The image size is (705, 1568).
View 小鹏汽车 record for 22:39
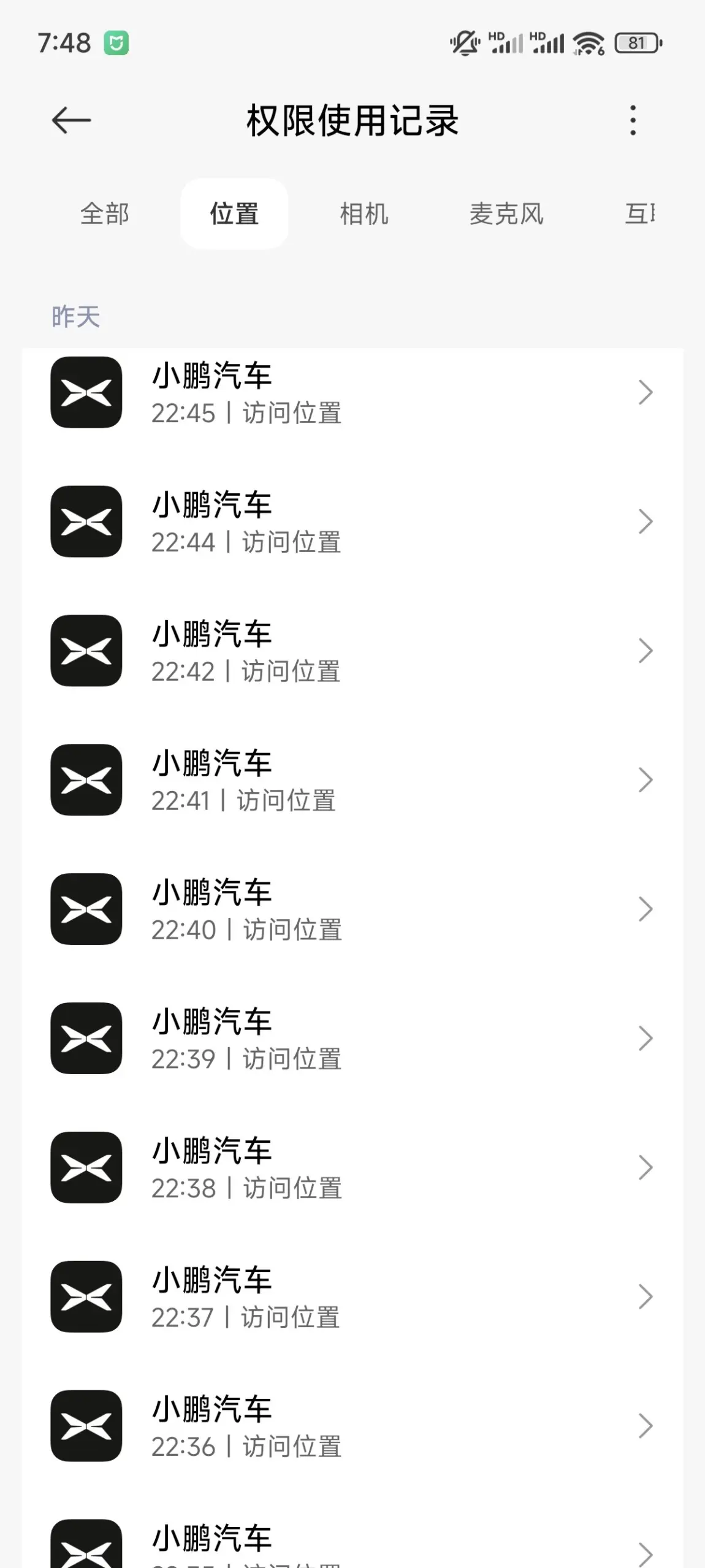click(x=352, y=1039)
